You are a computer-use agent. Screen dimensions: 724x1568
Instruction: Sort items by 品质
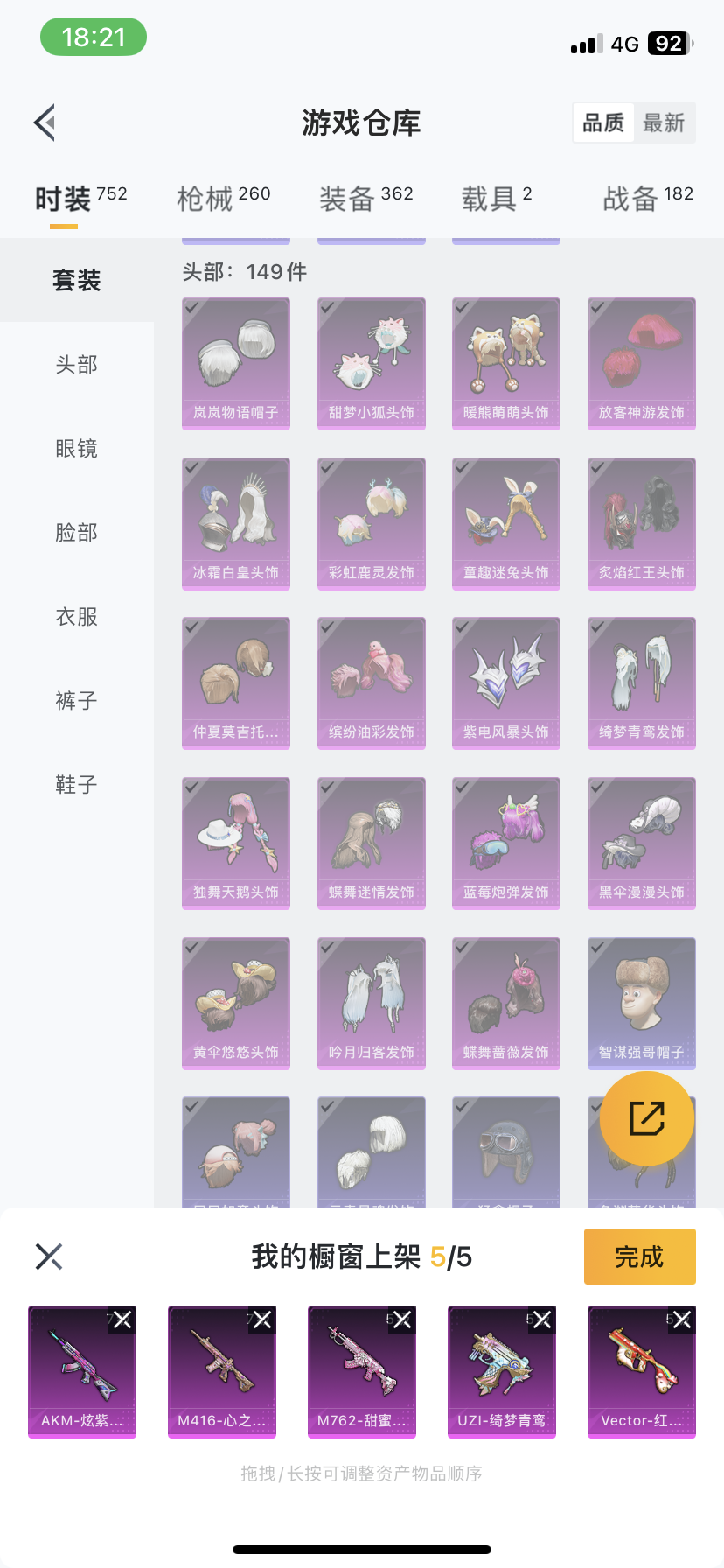pos(603,122)
